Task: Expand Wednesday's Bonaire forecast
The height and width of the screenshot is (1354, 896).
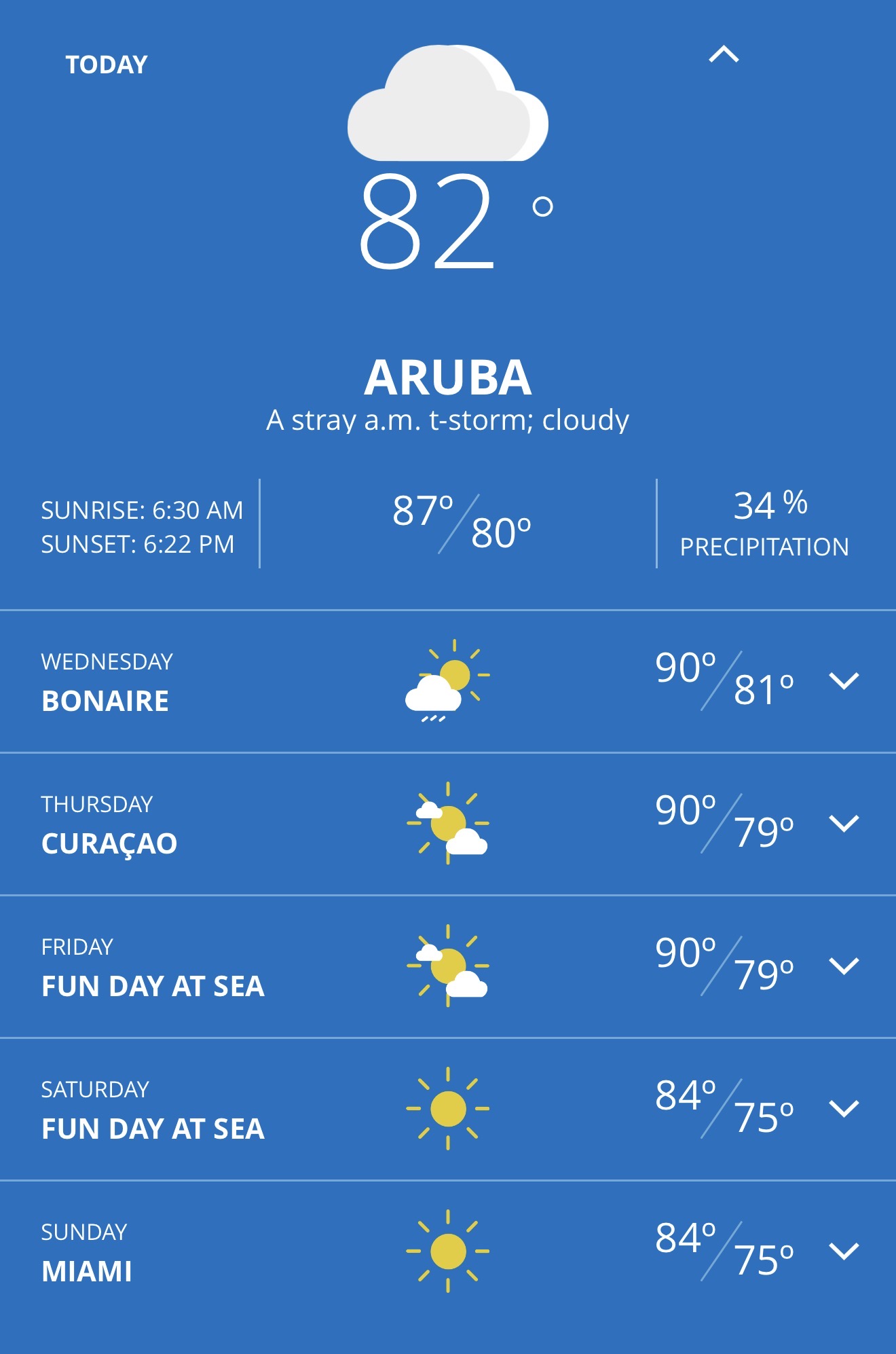Action: 844,681
